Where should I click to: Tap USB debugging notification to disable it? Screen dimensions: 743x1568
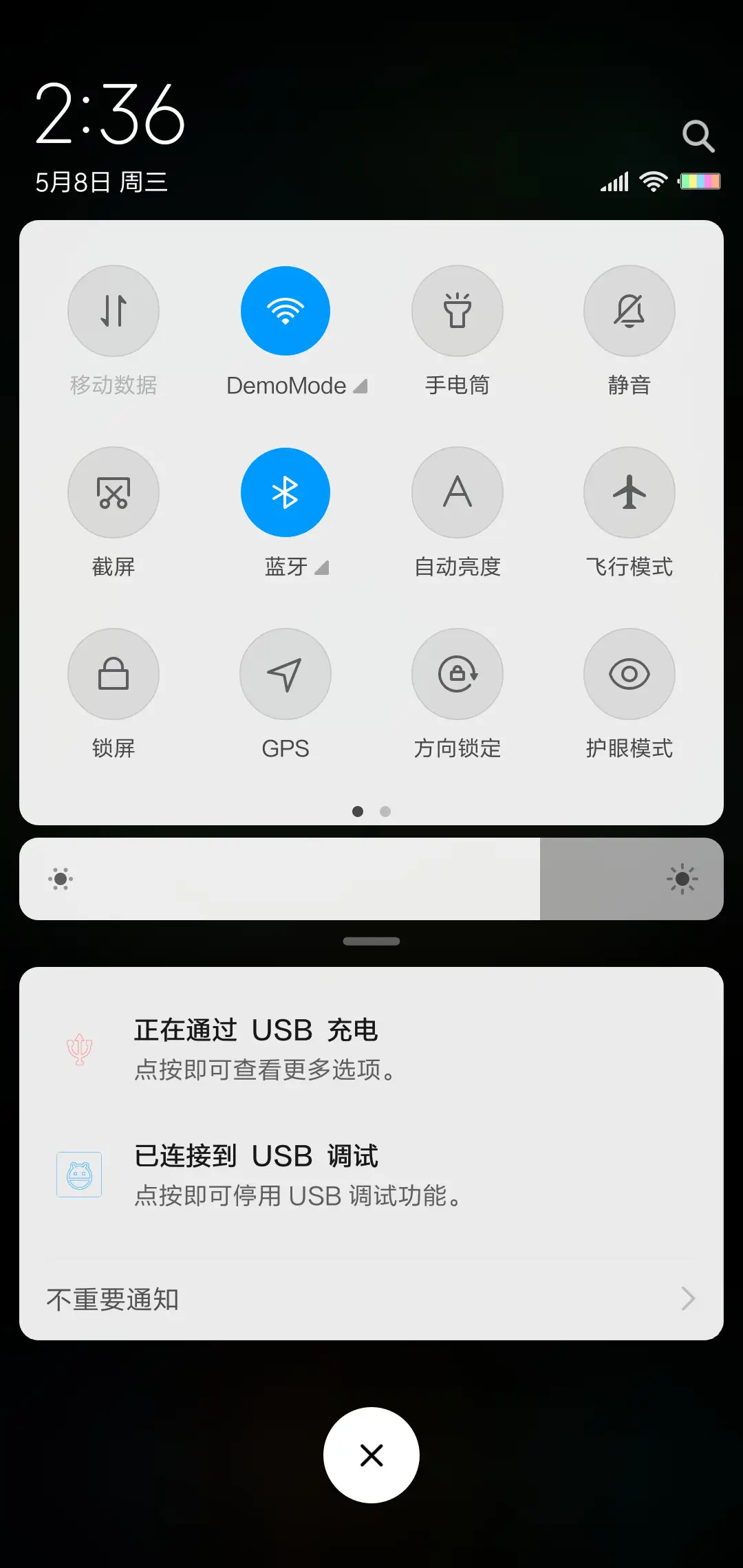pyautogui.click(x=371, y=1174)
